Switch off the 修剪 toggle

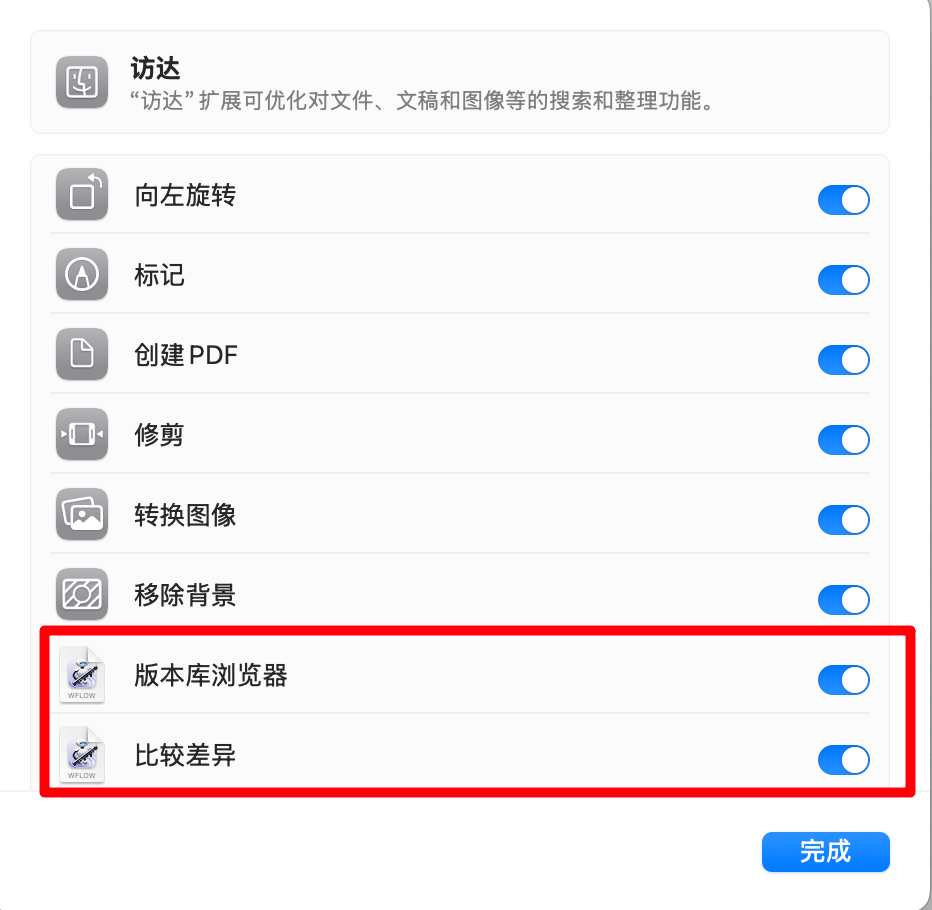843,440
